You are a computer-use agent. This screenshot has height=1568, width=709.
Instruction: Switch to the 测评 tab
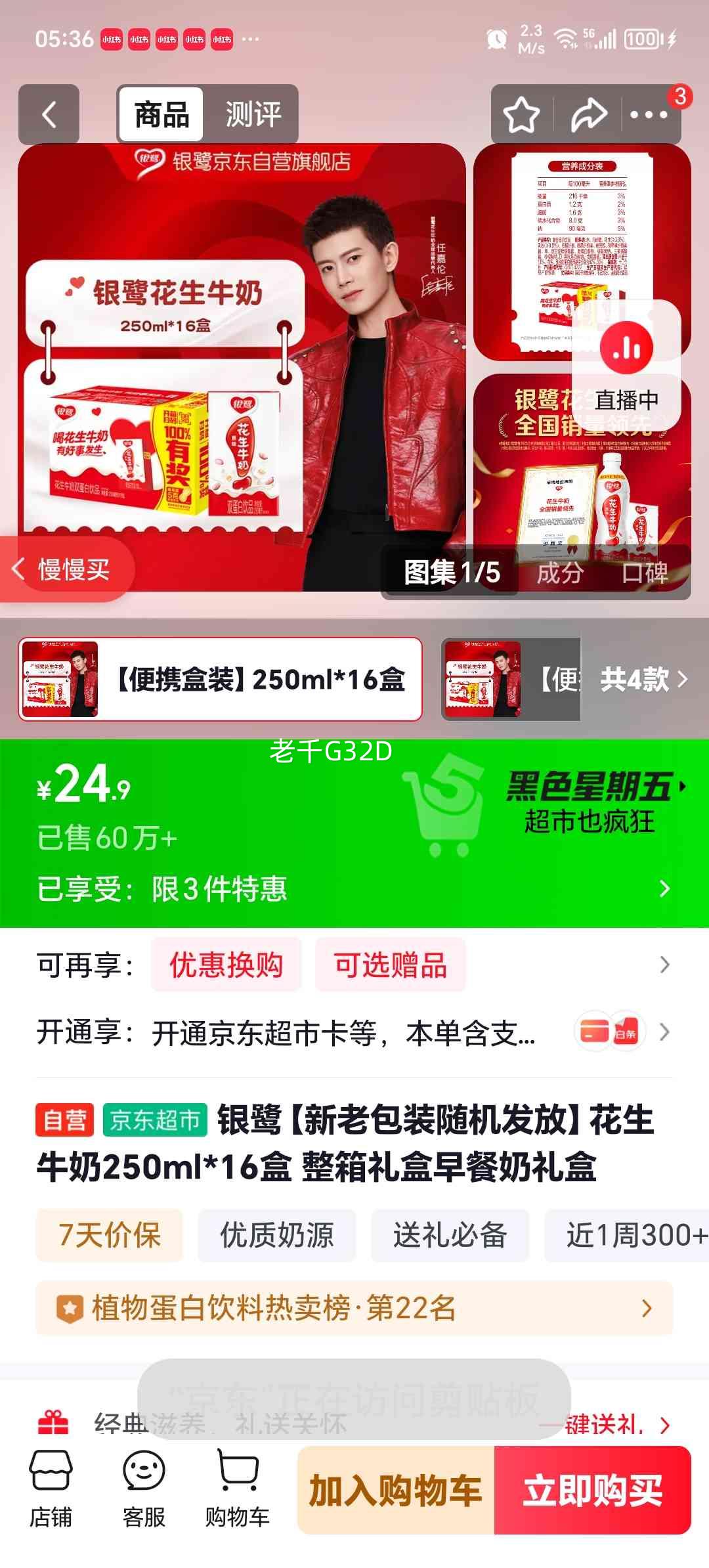coord(253,114)
